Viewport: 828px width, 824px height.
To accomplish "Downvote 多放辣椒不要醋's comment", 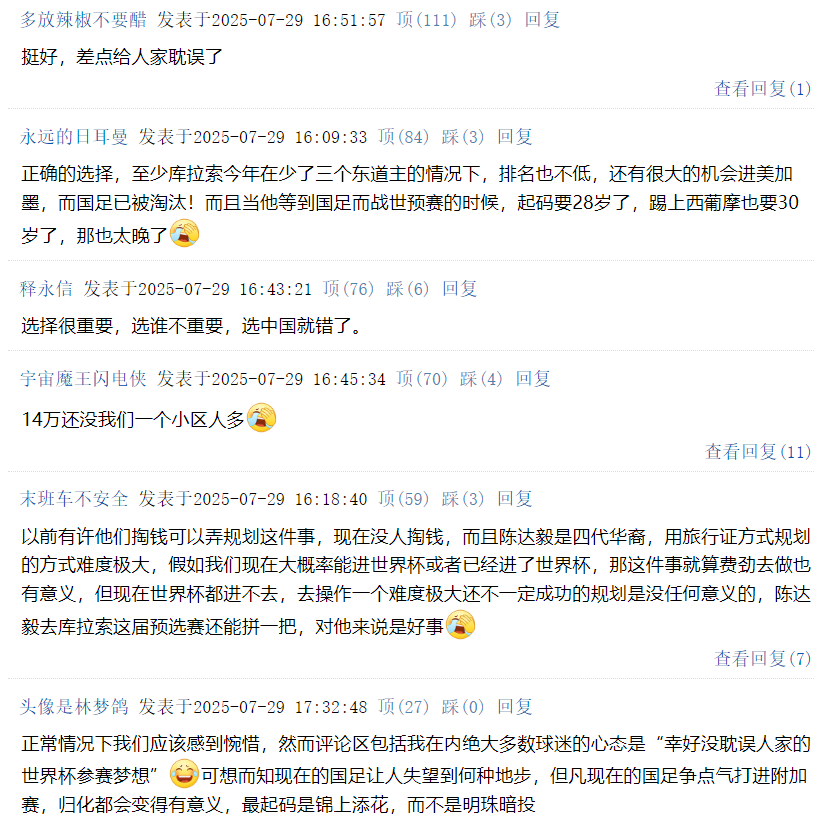I will pyautogui.click(x=490, y=19).
